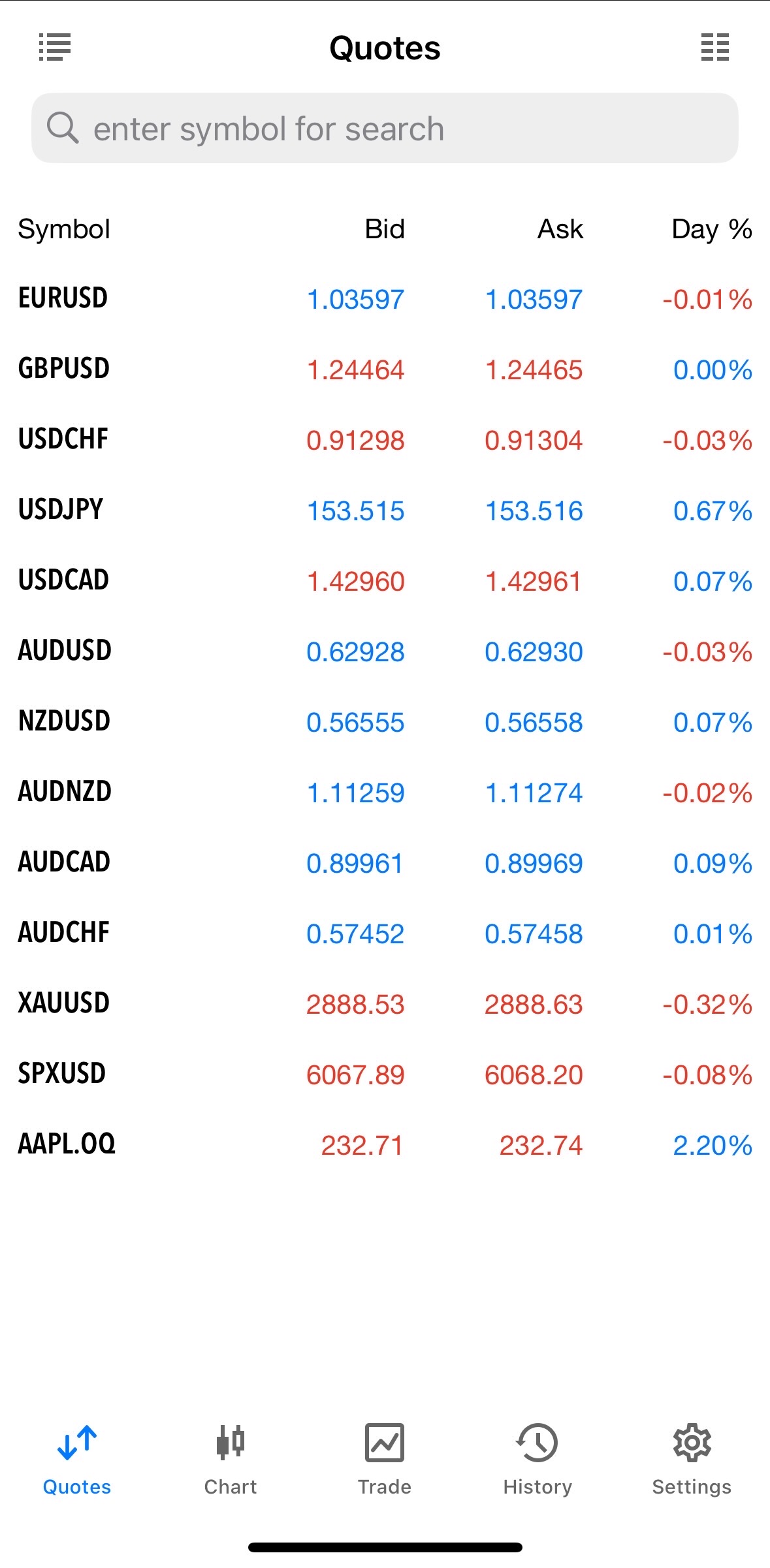Select the USDJPY row
This screenshot has width=770, height=1568.
pos(385,510)
